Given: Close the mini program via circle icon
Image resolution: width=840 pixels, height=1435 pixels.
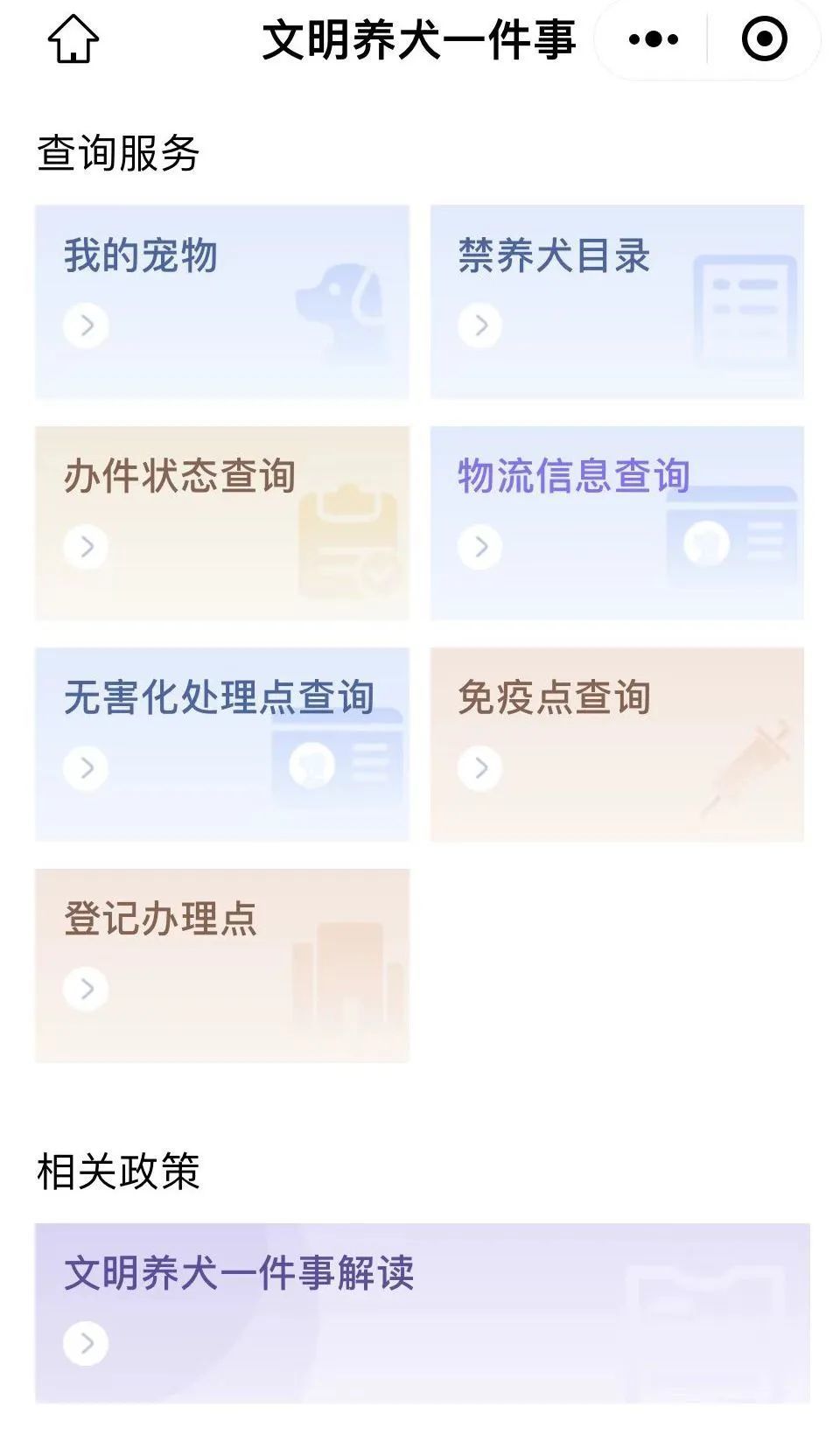Looking at the screenshot, I should point(764,39).
